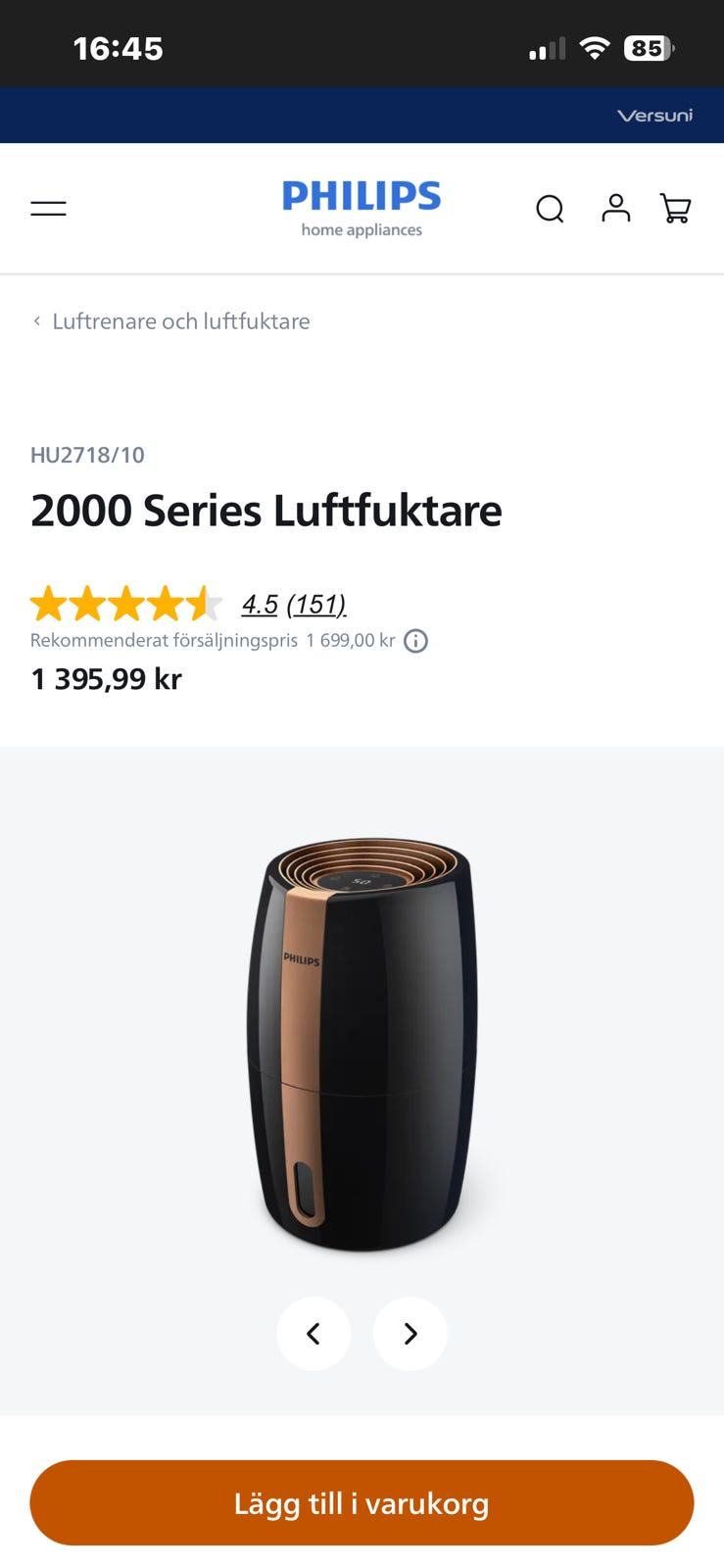Viewport: 724px width, 1568px height.
Task: Click the fifth half-filled star
Action: point(203,604)
